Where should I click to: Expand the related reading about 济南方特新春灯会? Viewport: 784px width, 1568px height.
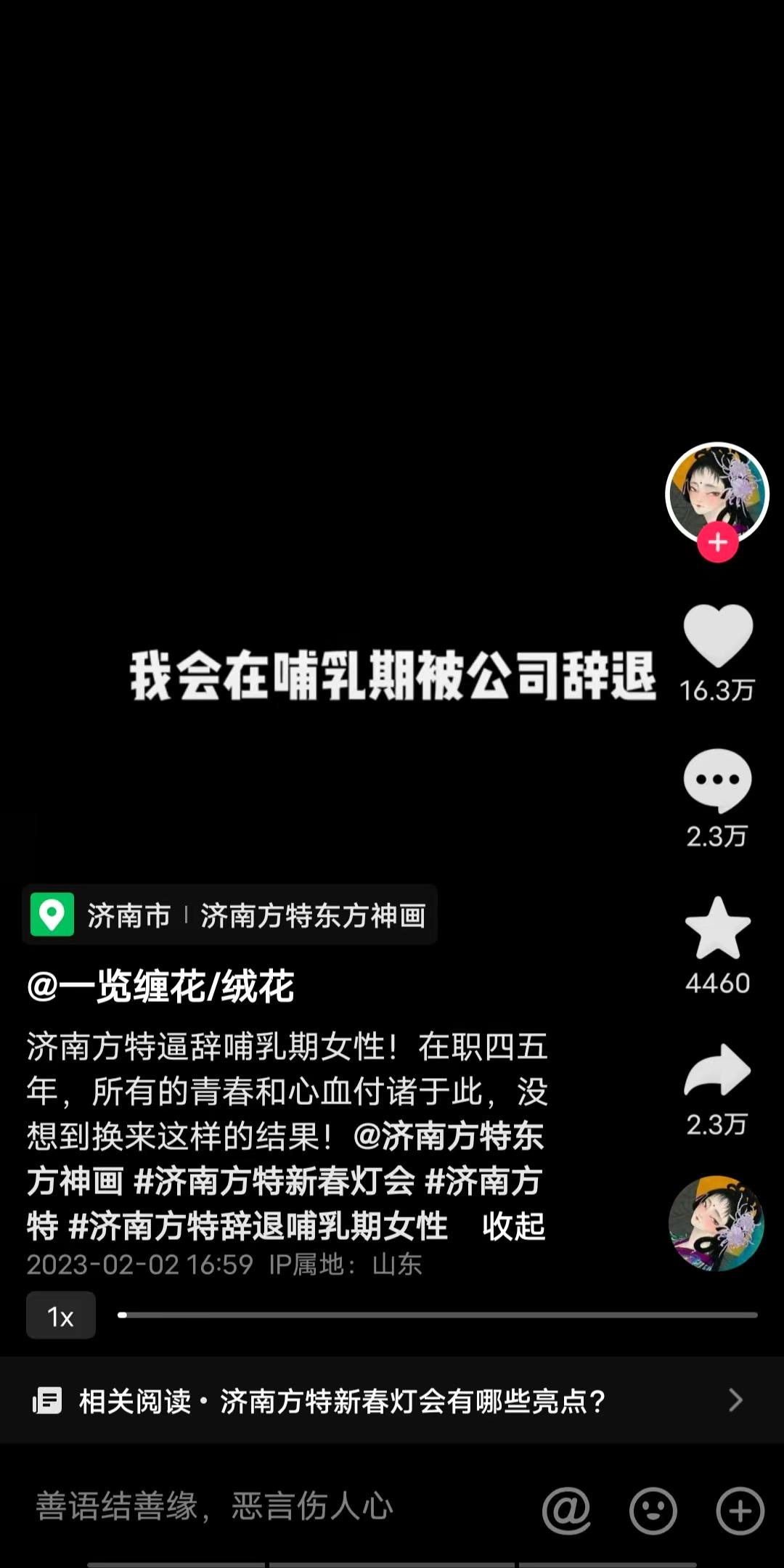click(341, 1401)
